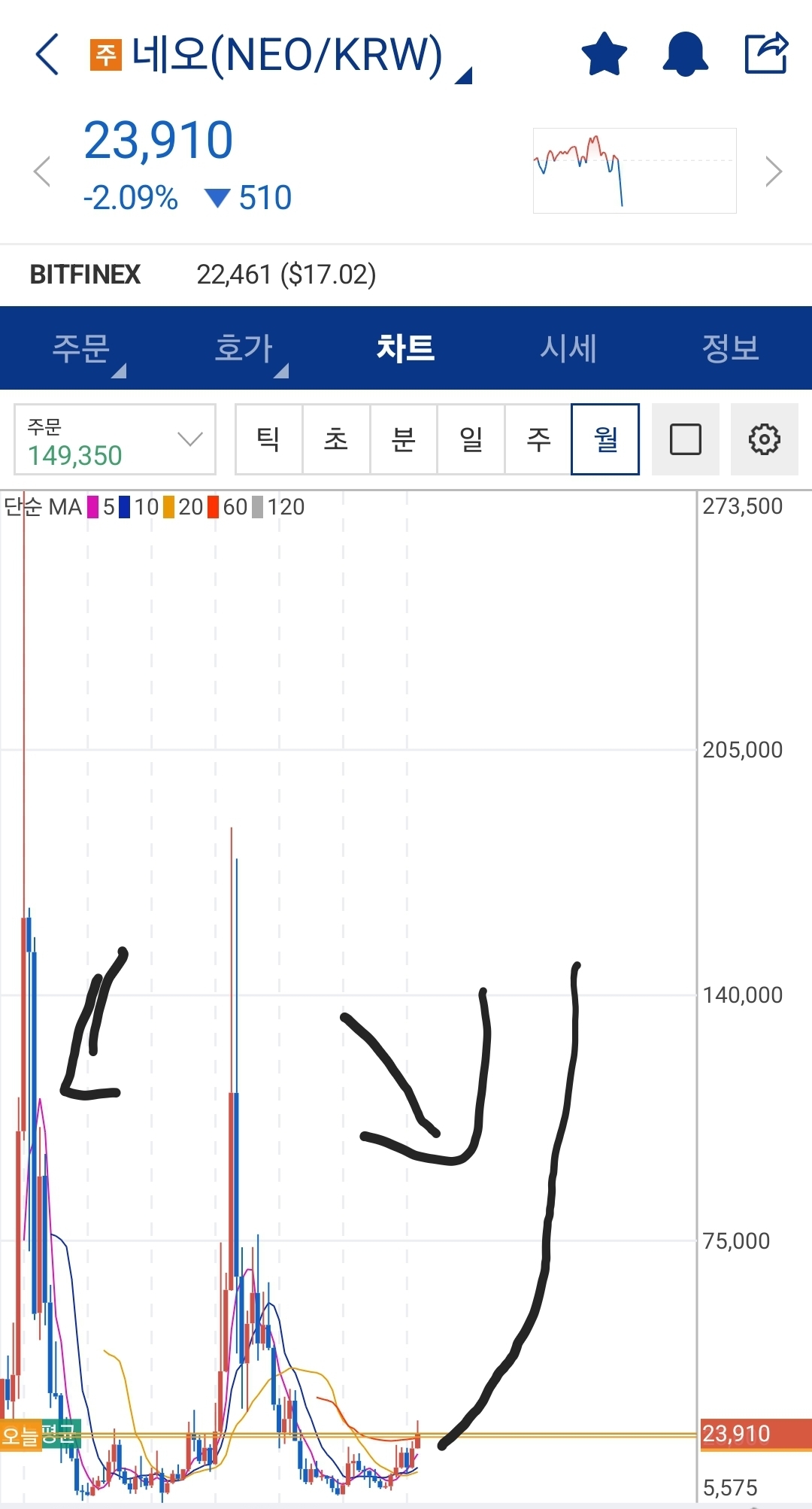Select the 틱 tick interval button

click(x=268, y=440)
